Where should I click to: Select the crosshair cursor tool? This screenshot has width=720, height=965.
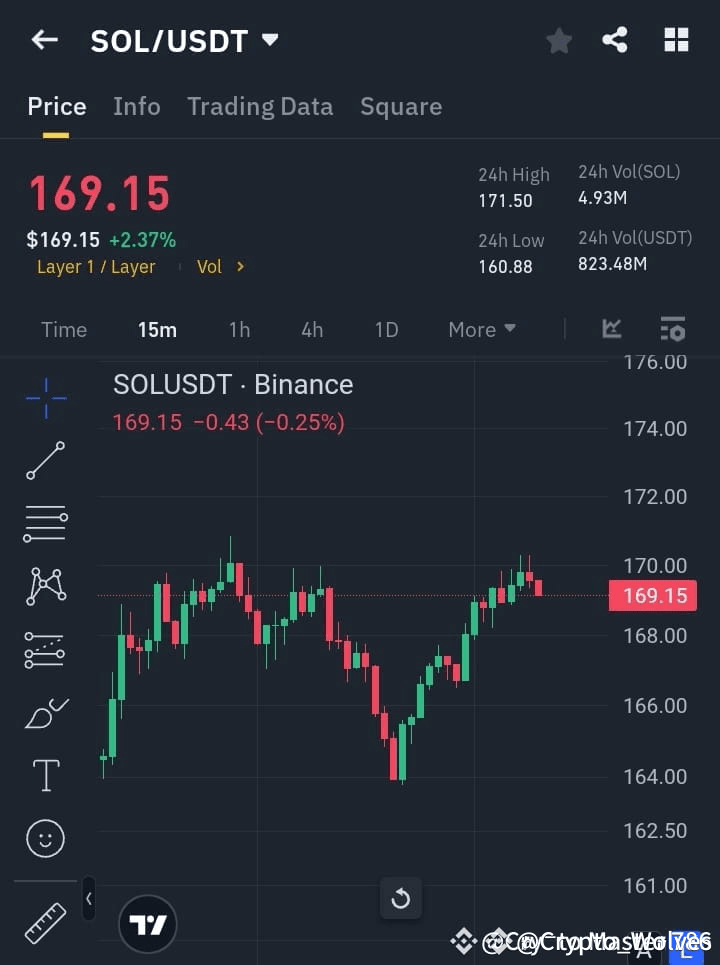point(44,398)
